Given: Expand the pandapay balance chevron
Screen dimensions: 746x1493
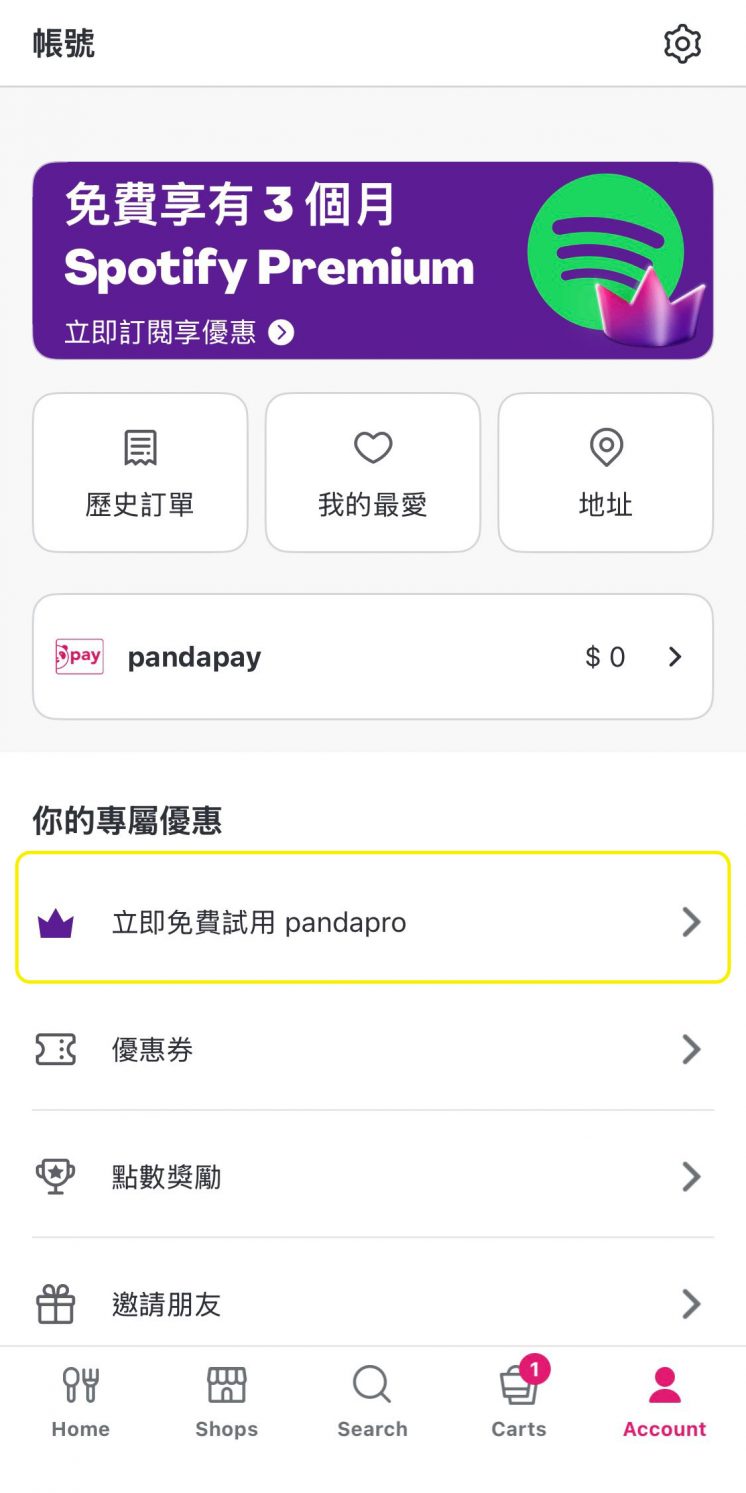Looking at the screenshot, I should coord(675,656).
